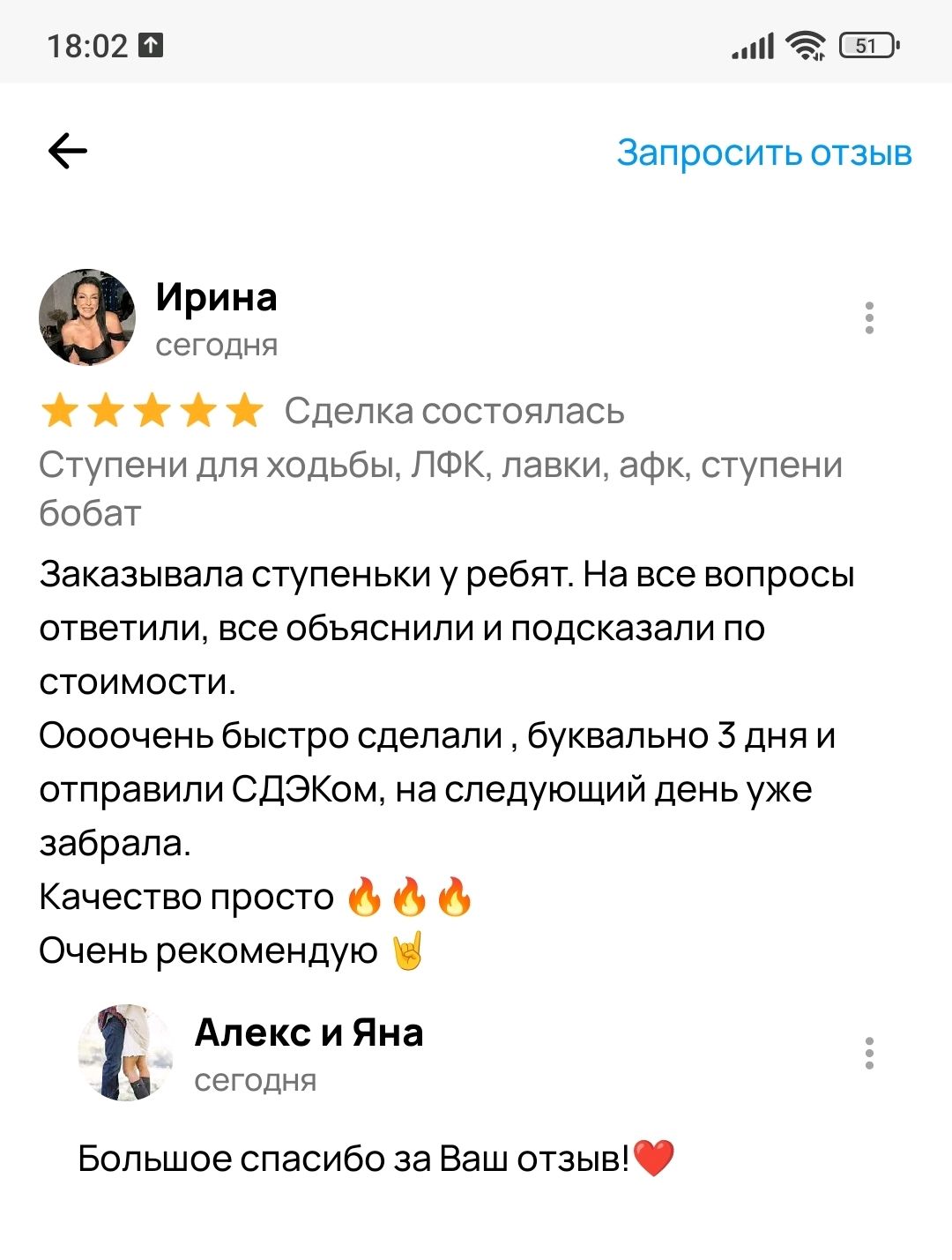
Task: Open the overflow menu on Алекс и Яна's reply
Action: (869, 1053)
